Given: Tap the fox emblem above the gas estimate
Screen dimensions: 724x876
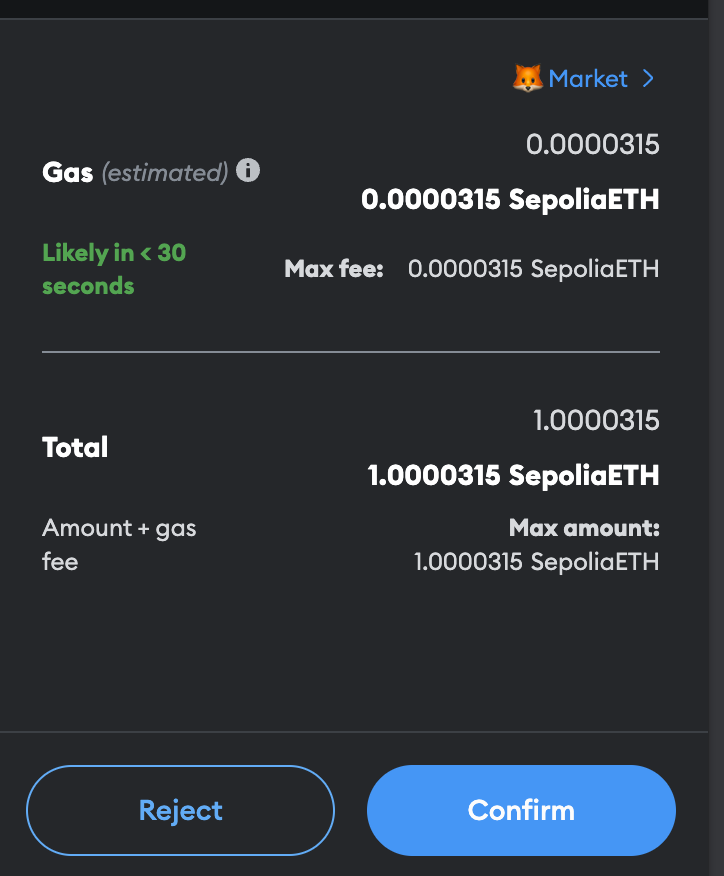Looking at the screenshot, I should point(529,78).
